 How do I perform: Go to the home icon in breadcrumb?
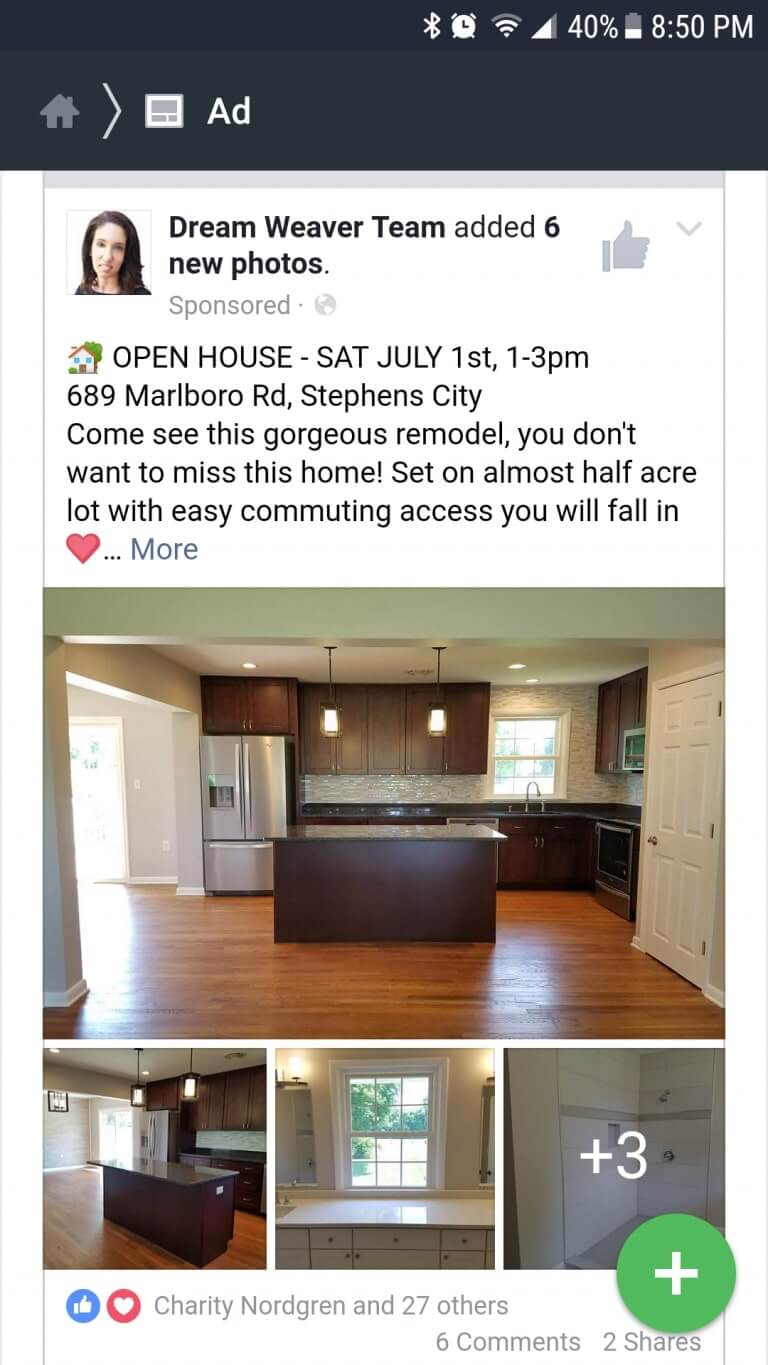coord(59,112)
